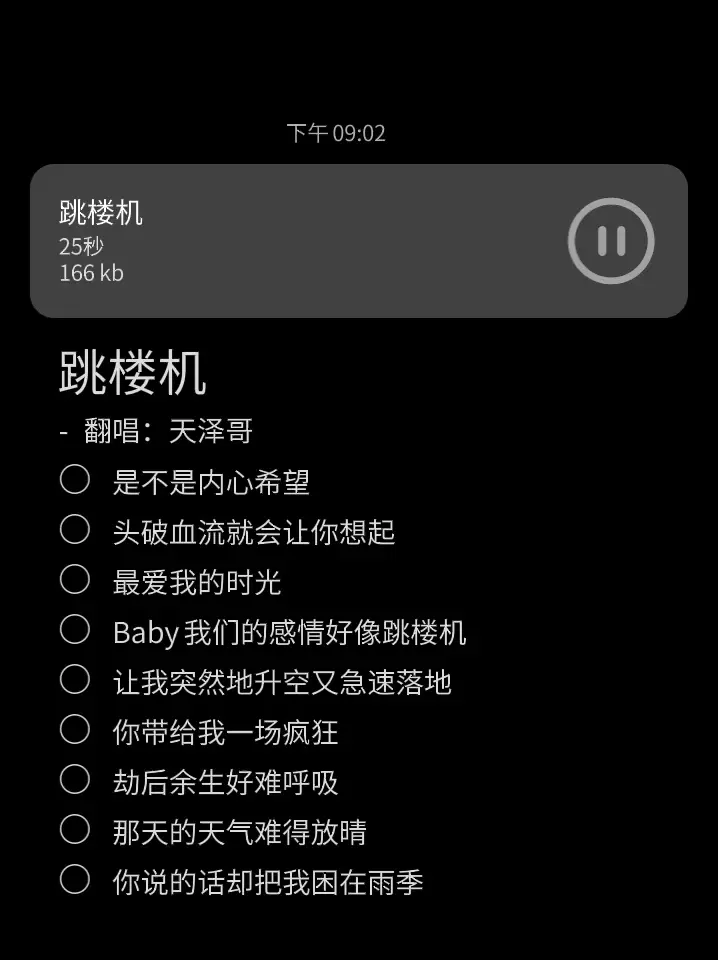Check the item 你带给我一场疯狂
The height and width of the screenshot is (960, 718).
point(75,729)
